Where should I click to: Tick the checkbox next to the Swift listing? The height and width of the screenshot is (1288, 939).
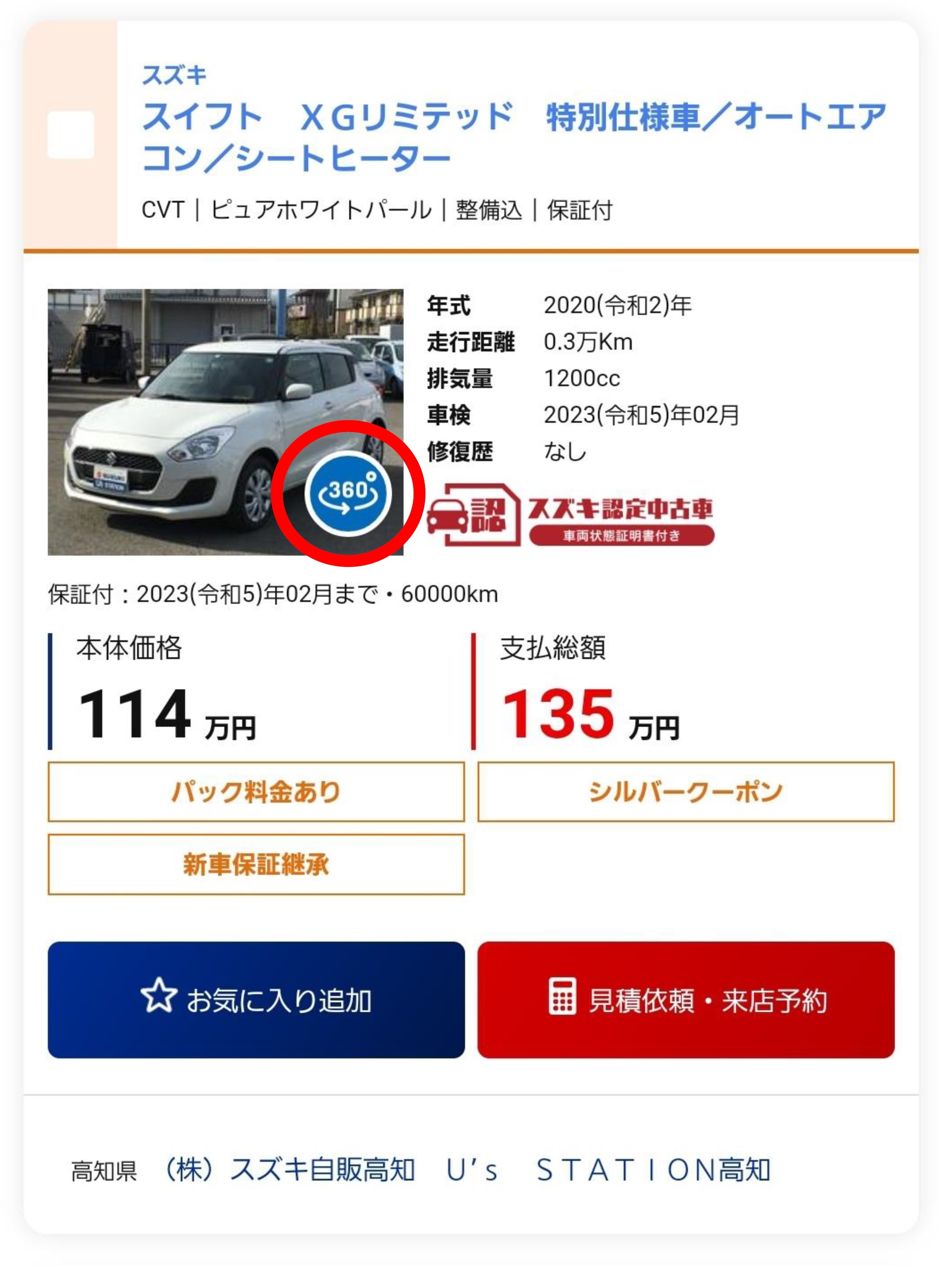[70, 135]
